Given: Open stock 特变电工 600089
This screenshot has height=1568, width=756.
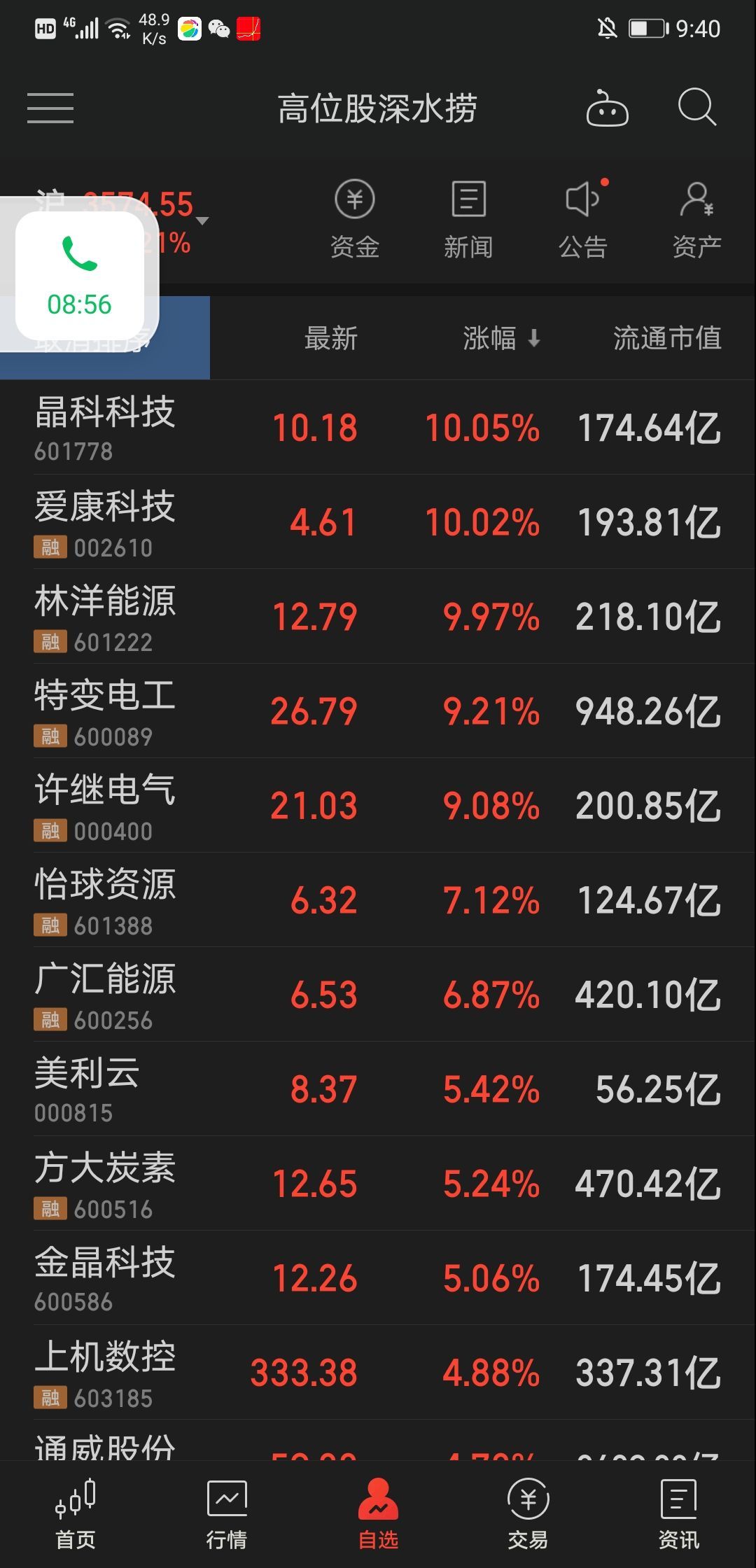Looking at the screenshot, I should coord(378,711).
